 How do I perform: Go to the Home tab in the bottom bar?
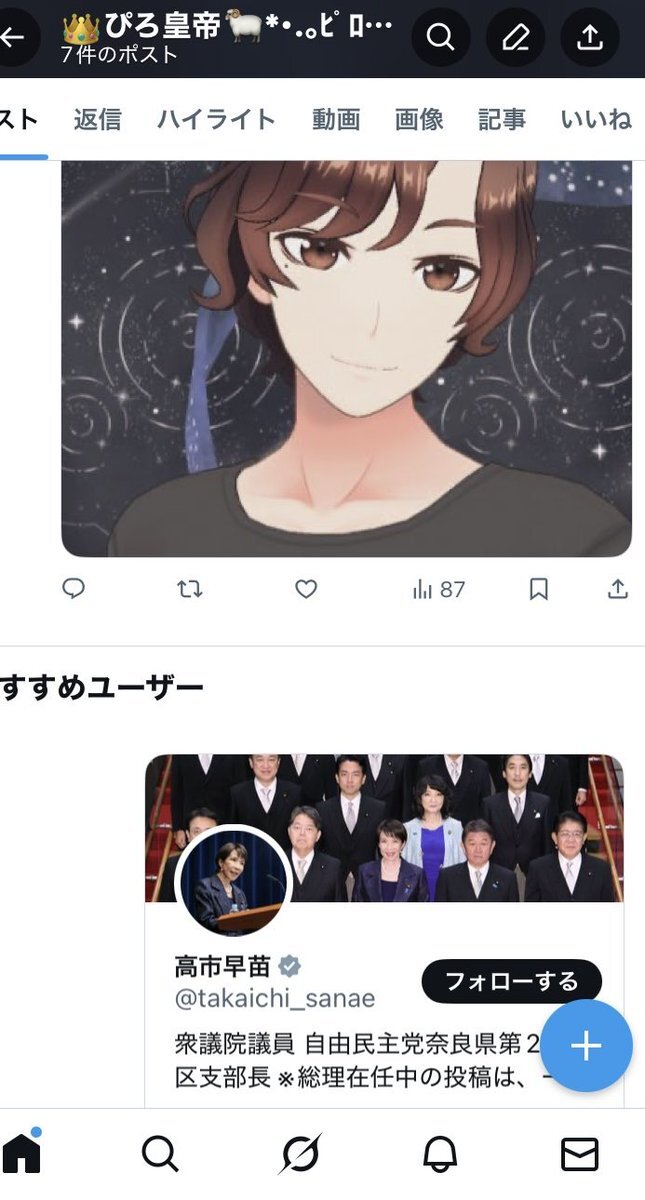click(22, 1153)
